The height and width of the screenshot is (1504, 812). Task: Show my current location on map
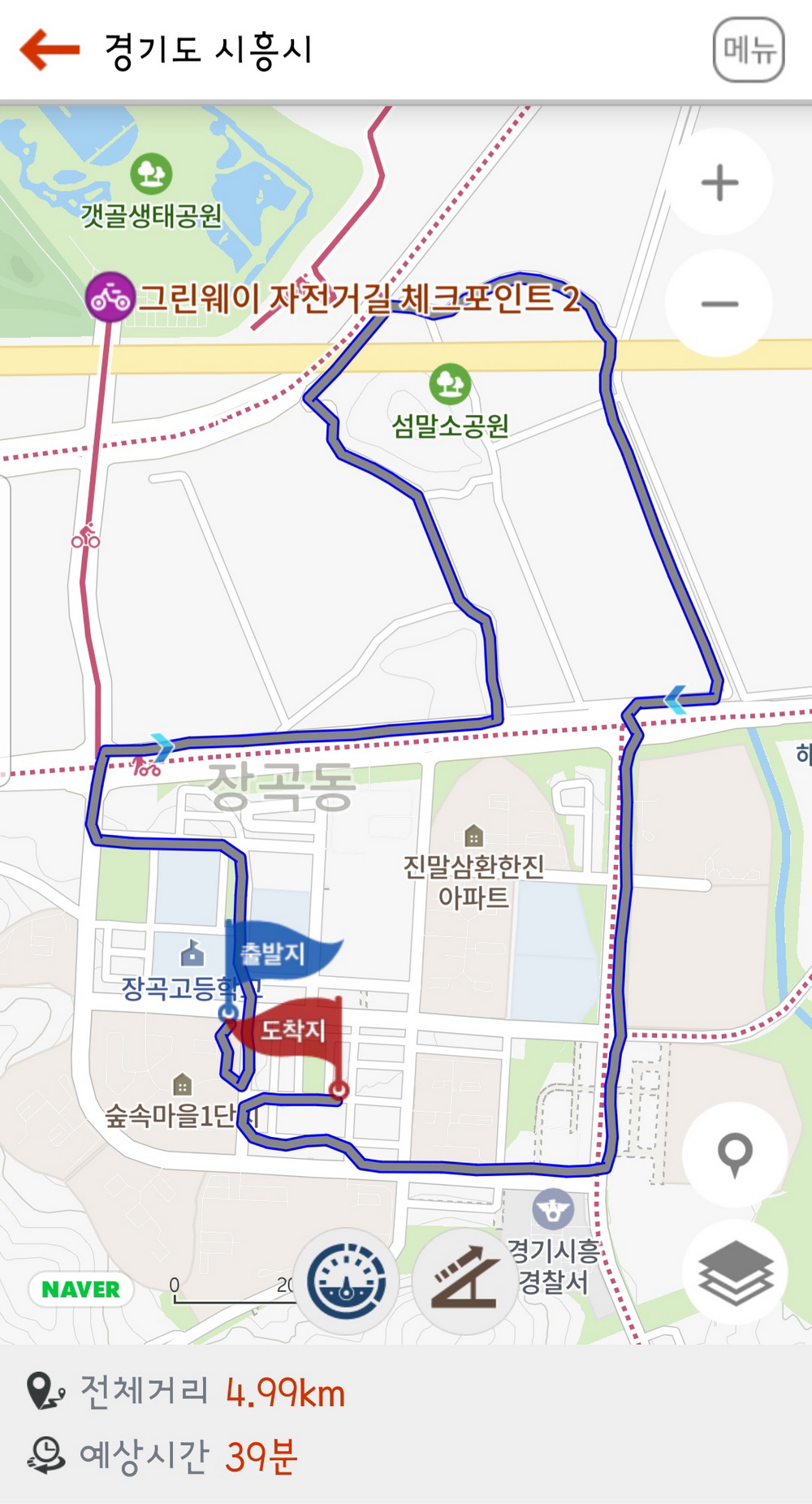click(x=735, y=1154)
